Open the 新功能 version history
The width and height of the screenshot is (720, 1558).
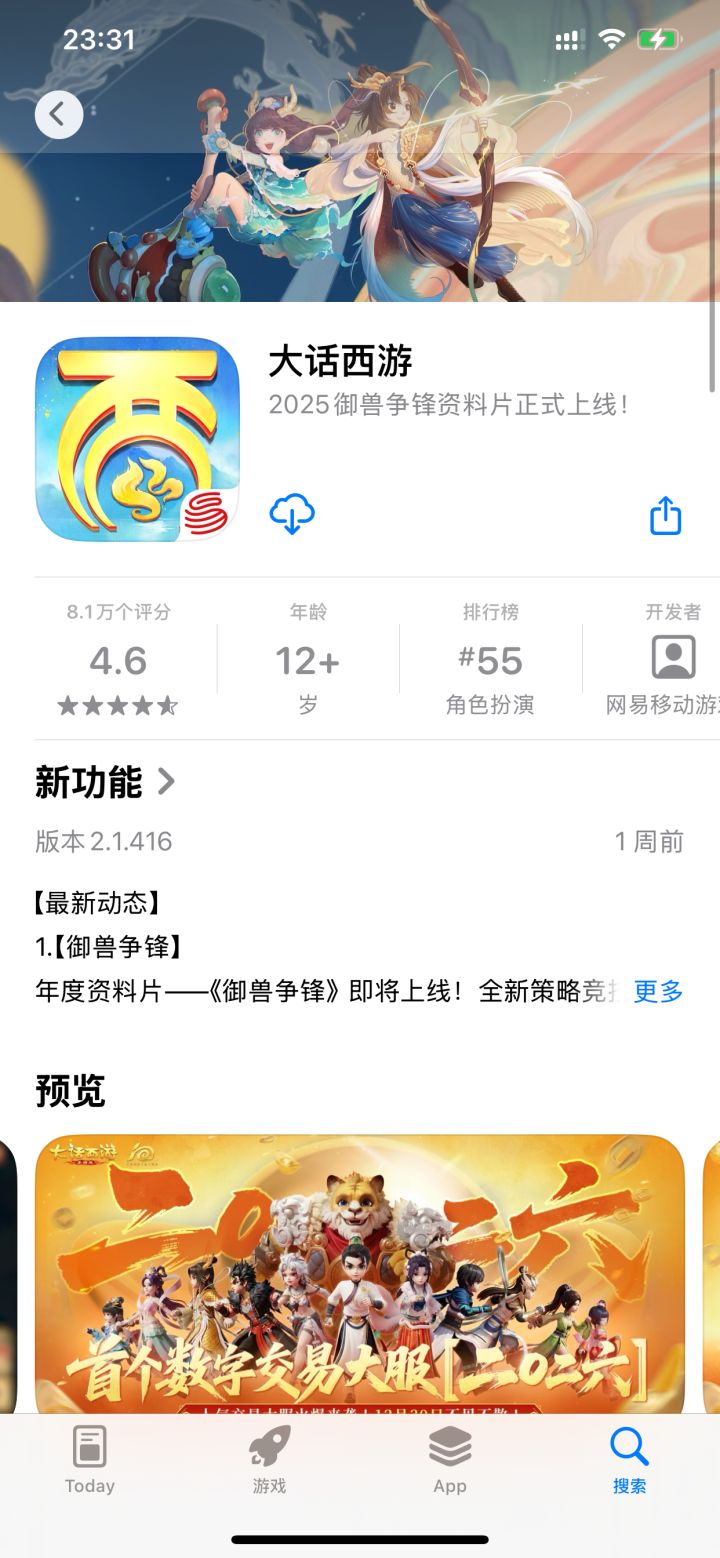pos(105,782)
